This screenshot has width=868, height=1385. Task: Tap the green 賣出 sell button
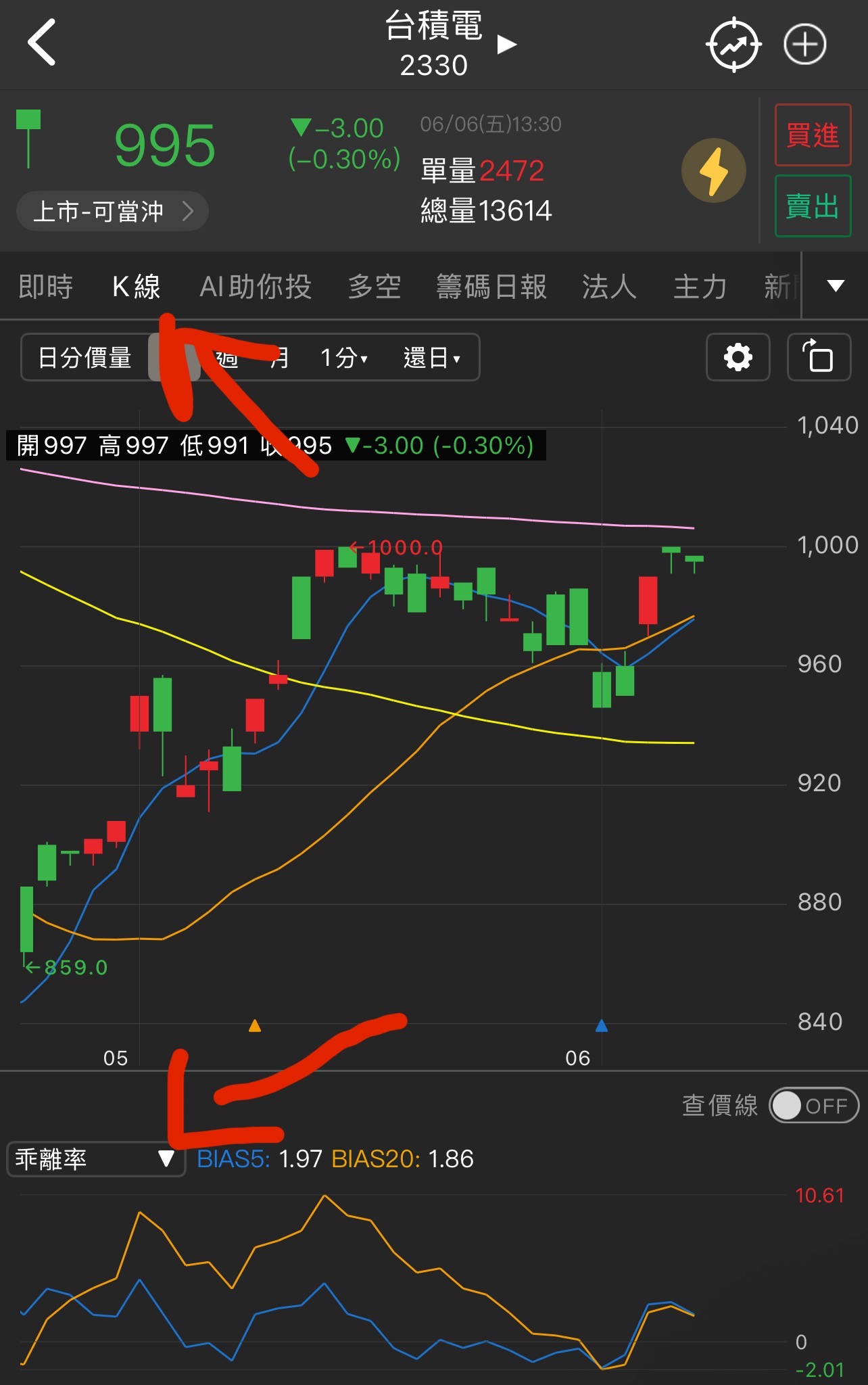(812, 207)
